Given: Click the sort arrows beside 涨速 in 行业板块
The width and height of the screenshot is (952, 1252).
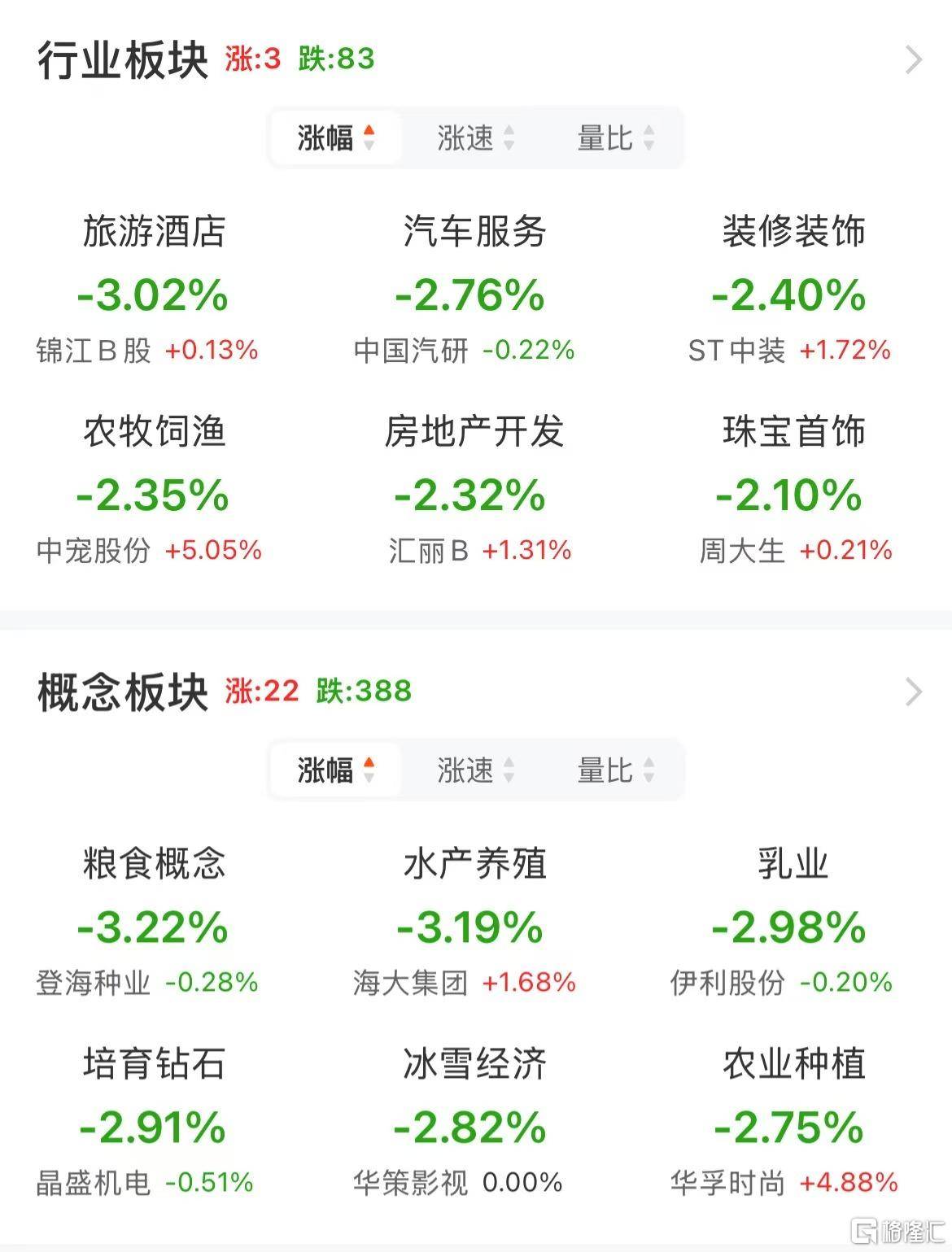Looking at the screenshot, I should [510, 138].
